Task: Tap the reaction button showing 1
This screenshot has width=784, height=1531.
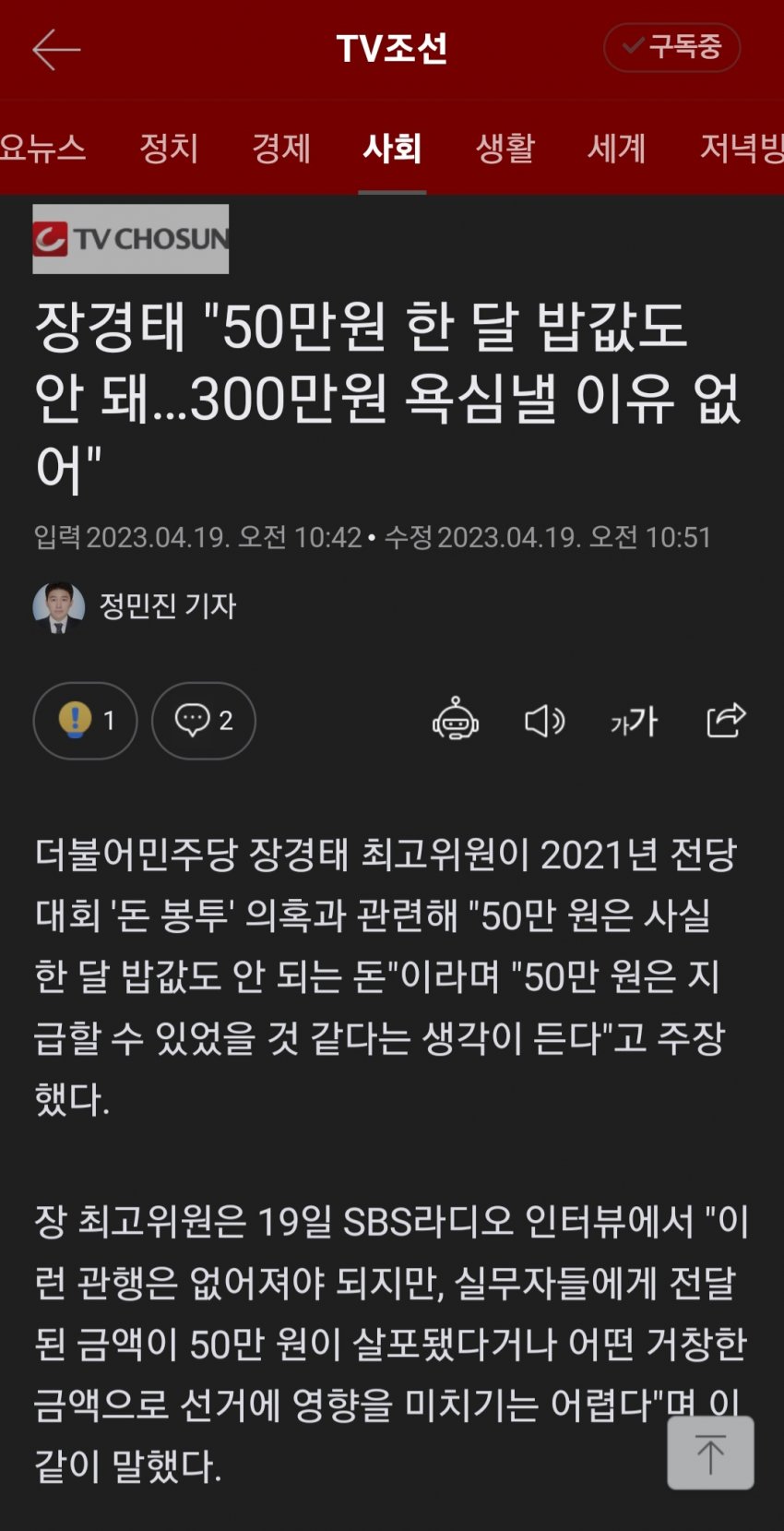Action: click(85, 720)
